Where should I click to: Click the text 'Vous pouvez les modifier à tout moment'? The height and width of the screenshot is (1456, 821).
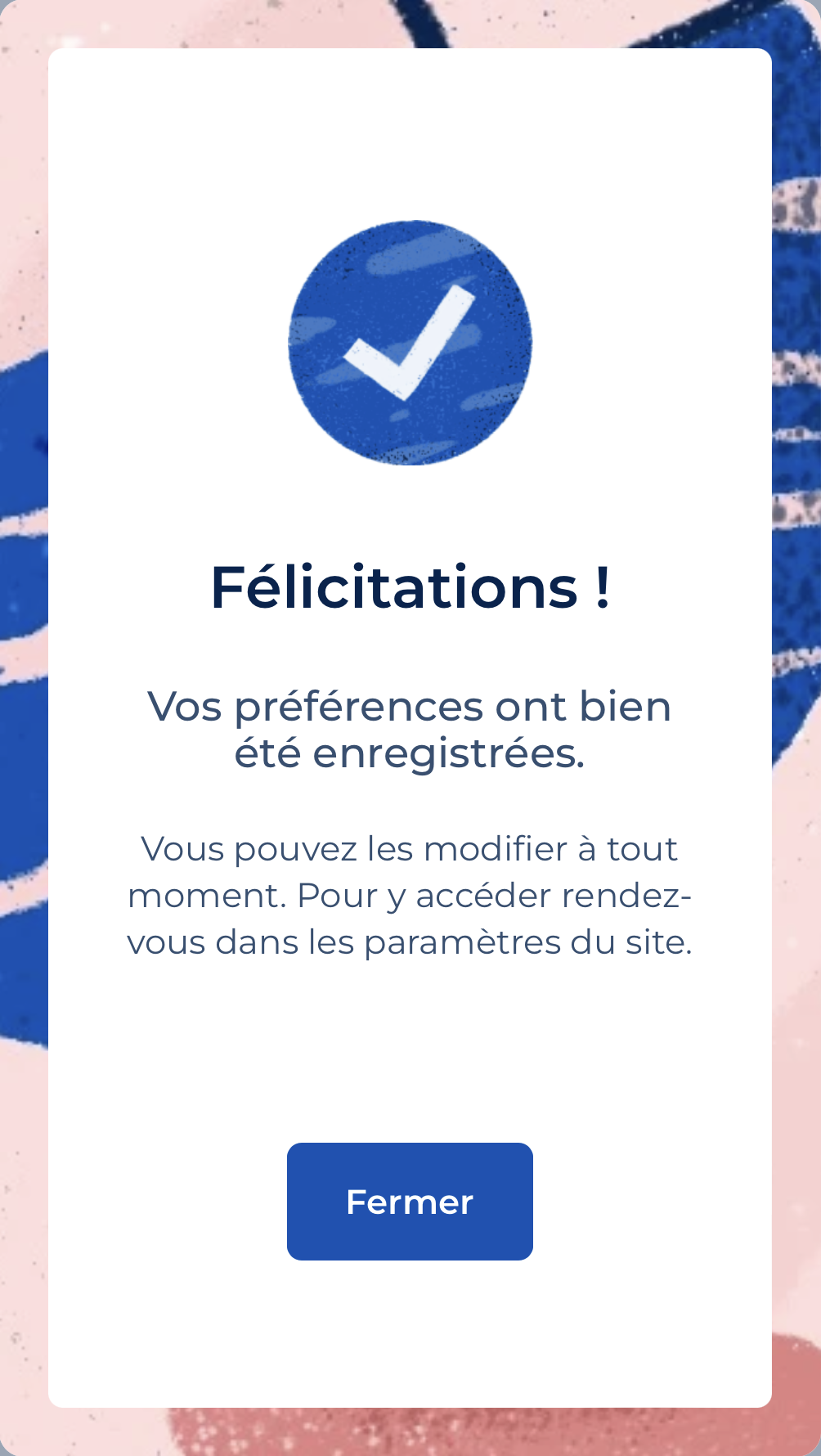pos(410,849)
